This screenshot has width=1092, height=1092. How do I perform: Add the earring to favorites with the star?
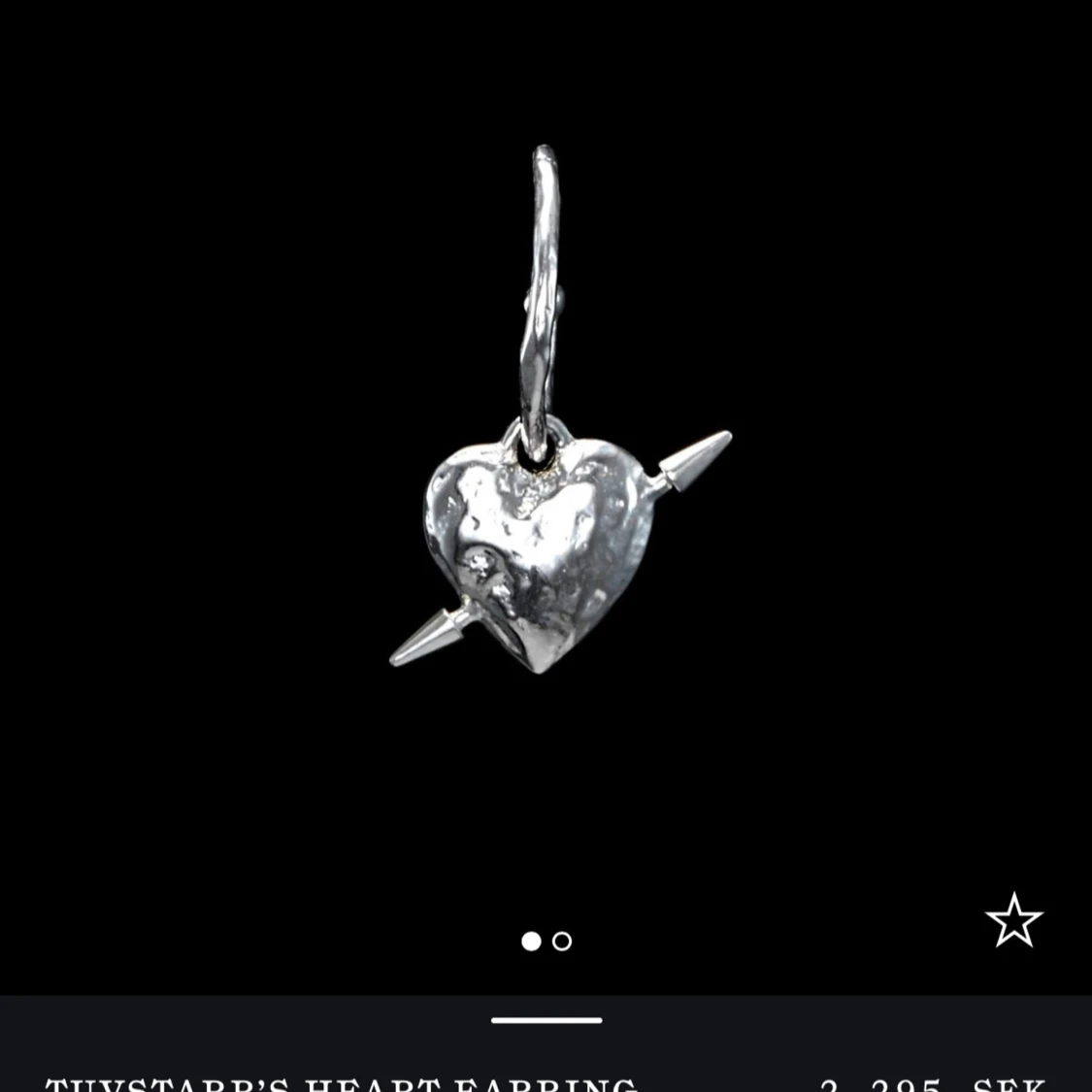[1013, 920]
